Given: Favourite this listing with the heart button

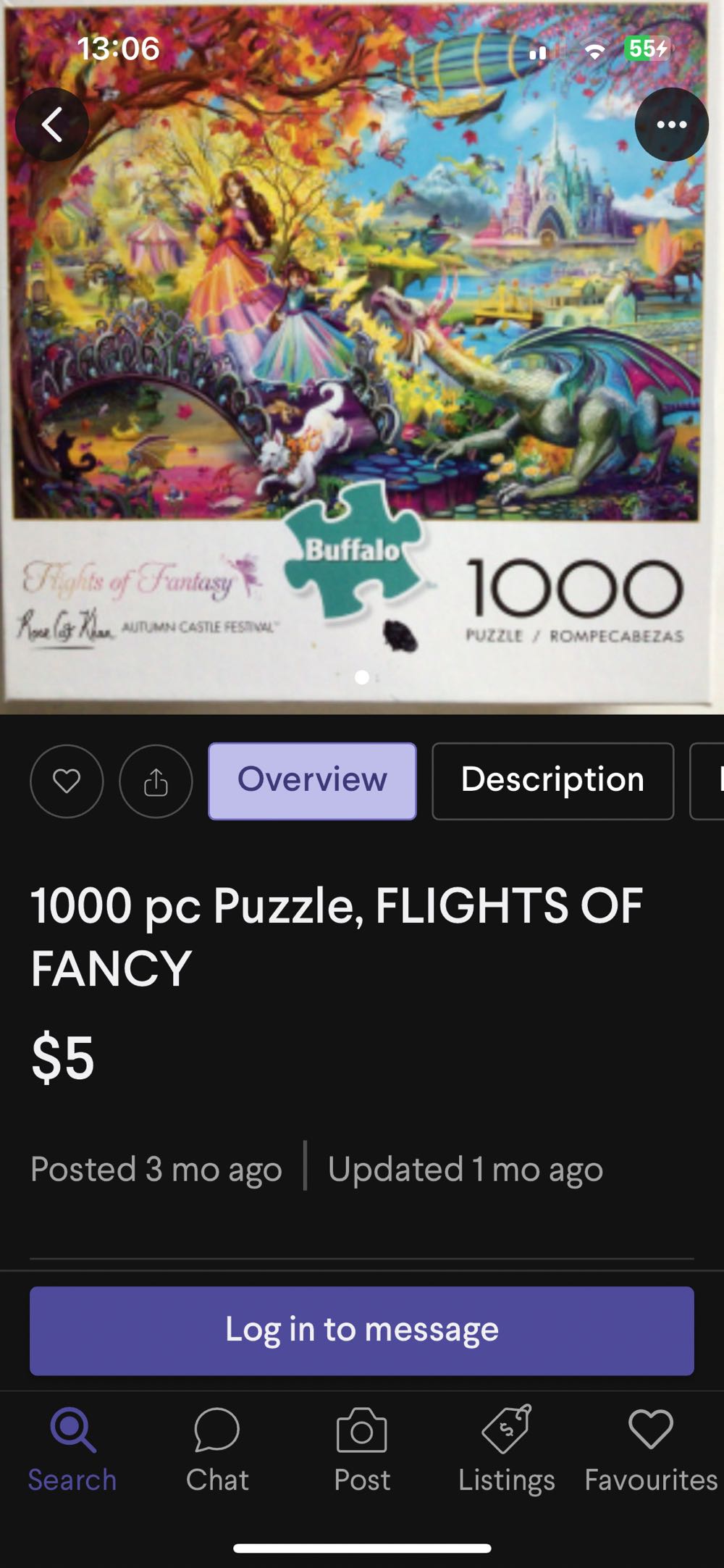Looking at the screenshot, I should [66, 780].
